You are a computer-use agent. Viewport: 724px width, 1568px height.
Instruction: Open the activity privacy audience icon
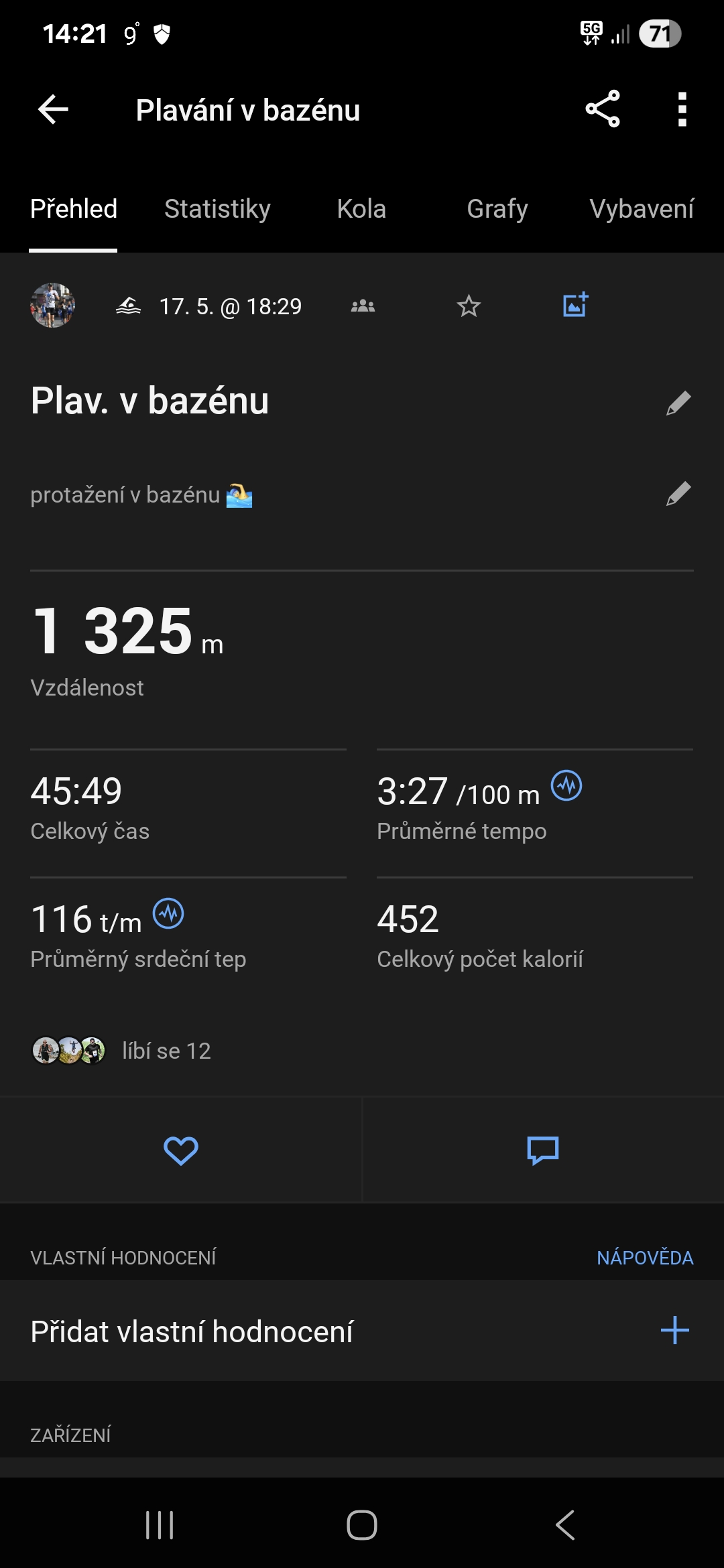pos(363,306)
